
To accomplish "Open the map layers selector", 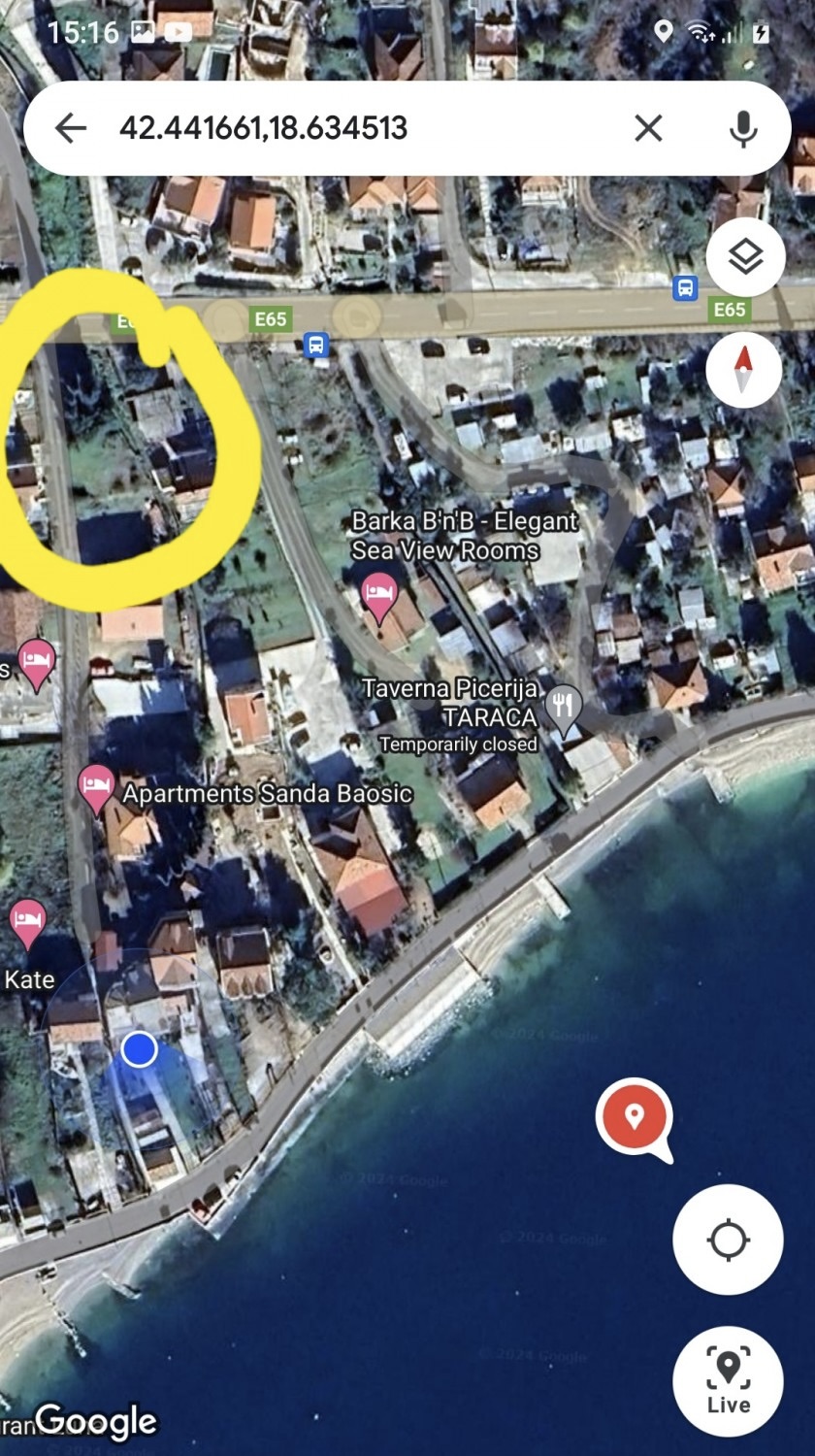I will [745, 257].
